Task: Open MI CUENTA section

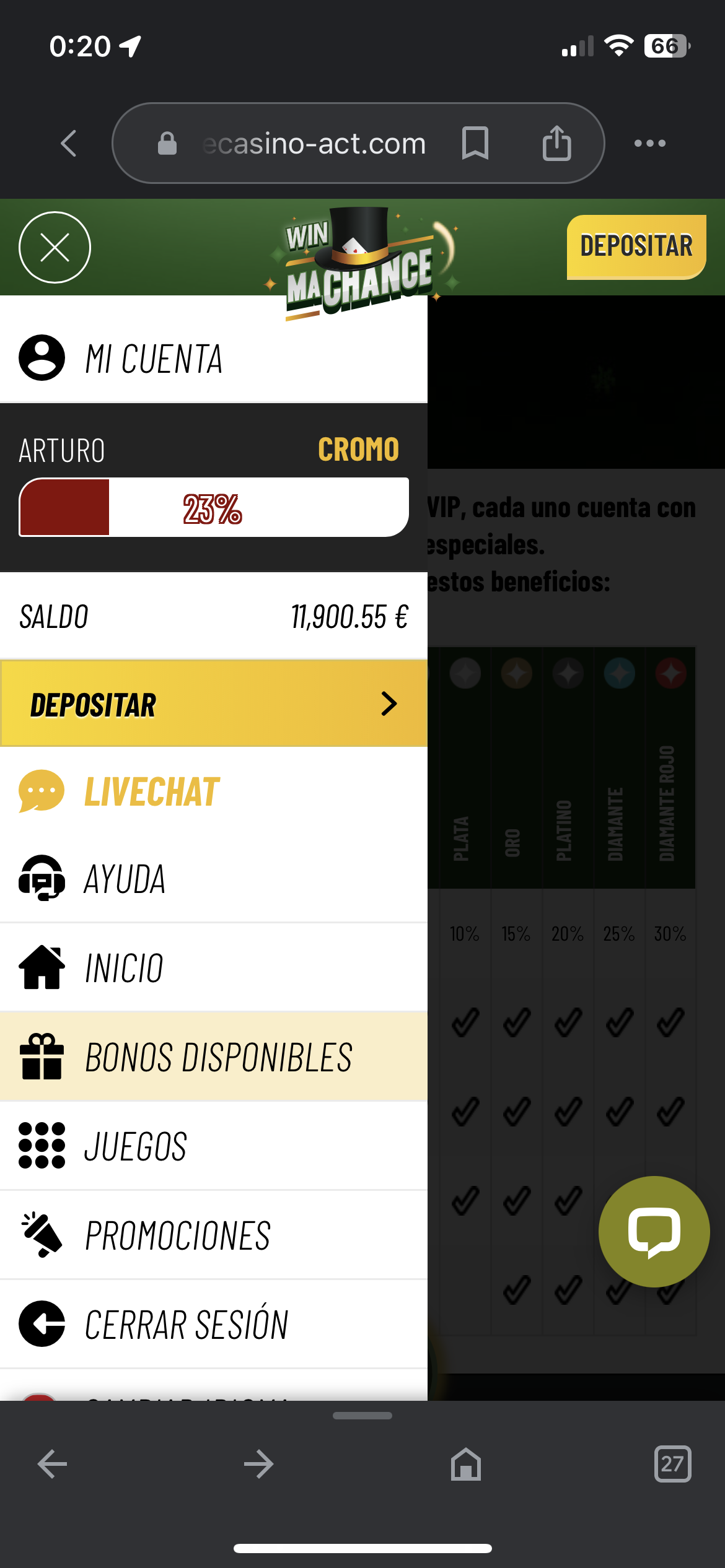Action: point(153,359)
